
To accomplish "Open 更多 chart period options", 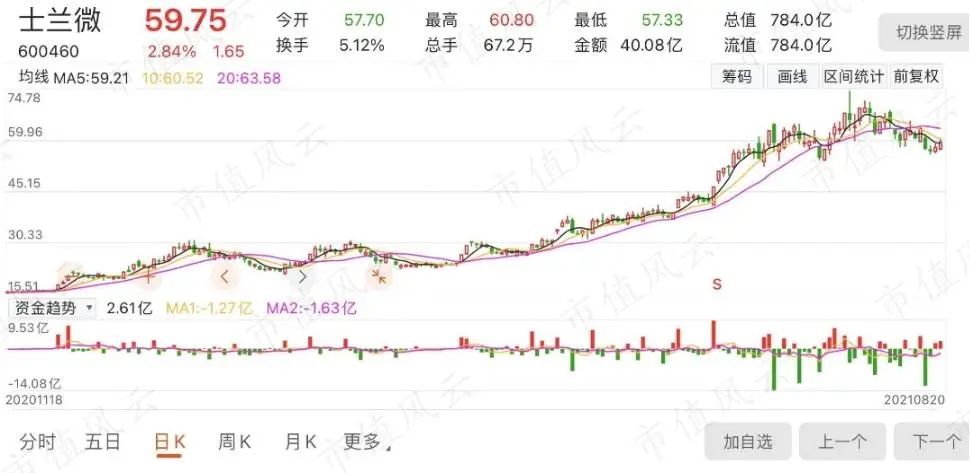I will (364, 441).
